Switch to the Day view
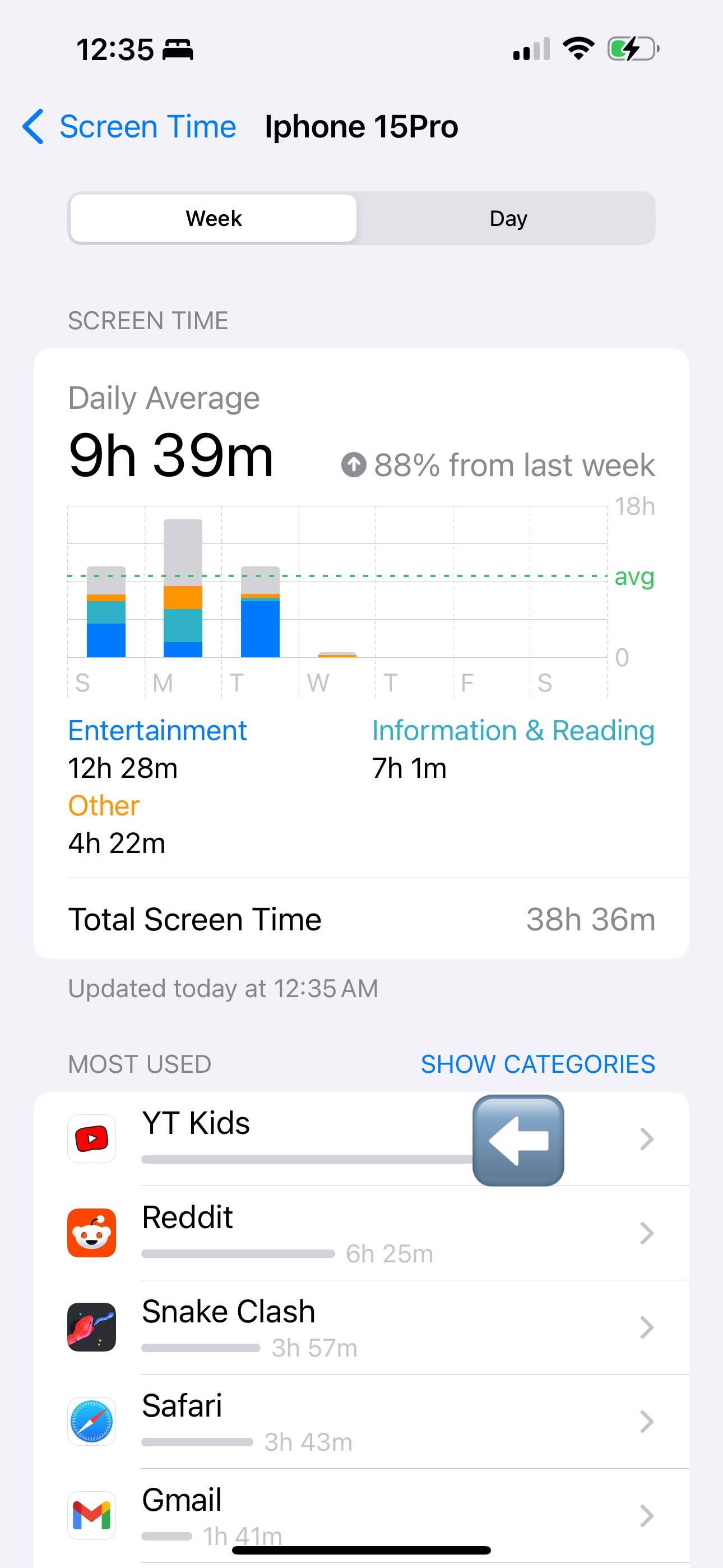 pos(508,219)
